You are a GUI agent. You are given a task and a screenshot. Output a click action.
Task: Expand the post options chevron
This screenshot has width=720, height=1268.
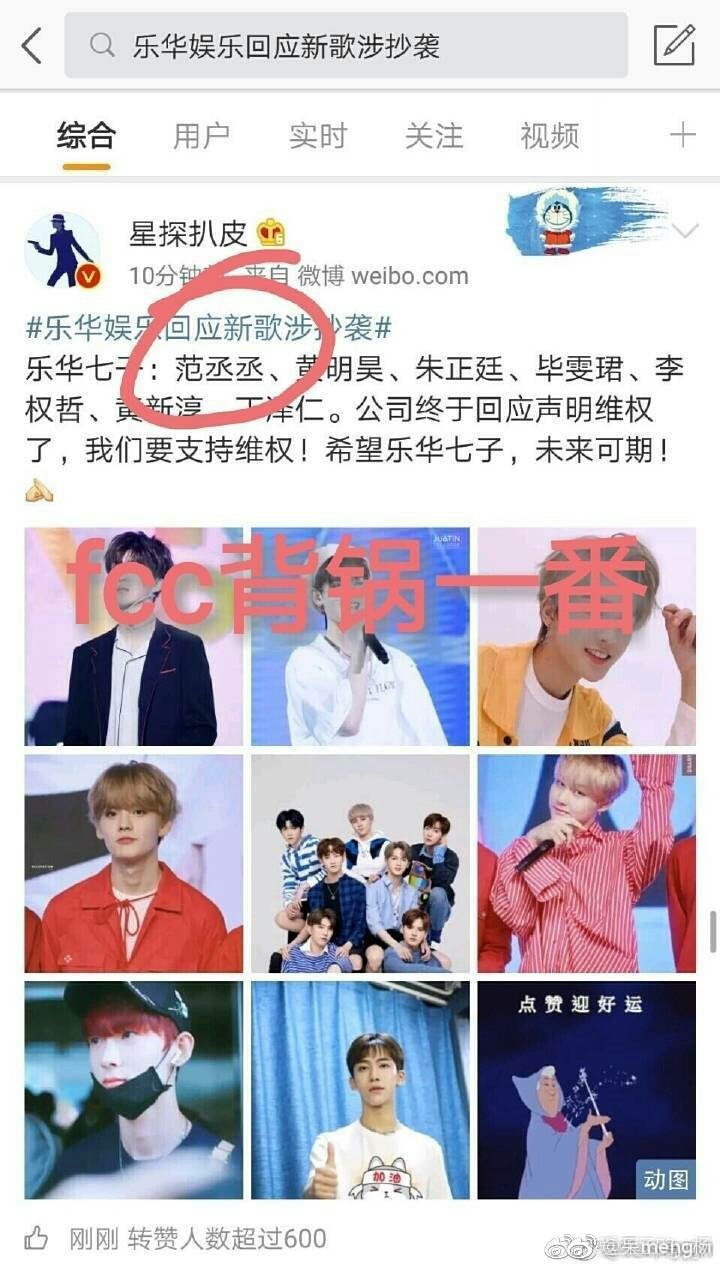pos(686,232)
